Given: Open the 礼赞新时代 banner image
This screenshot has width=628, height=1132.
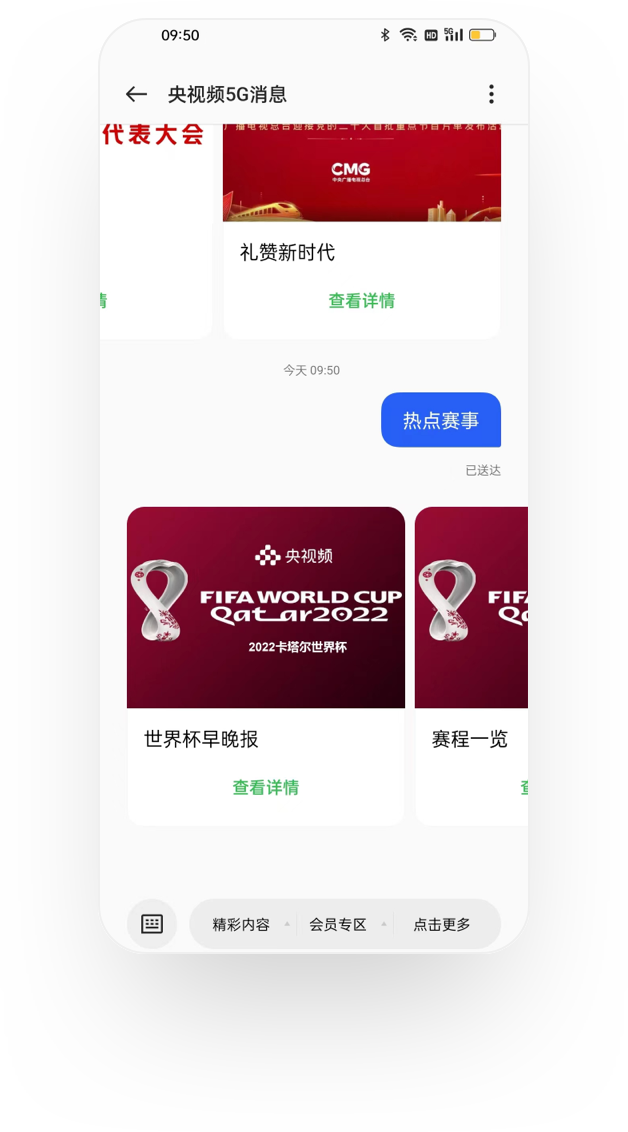Looking at the screenshot, I should [361, 172].
